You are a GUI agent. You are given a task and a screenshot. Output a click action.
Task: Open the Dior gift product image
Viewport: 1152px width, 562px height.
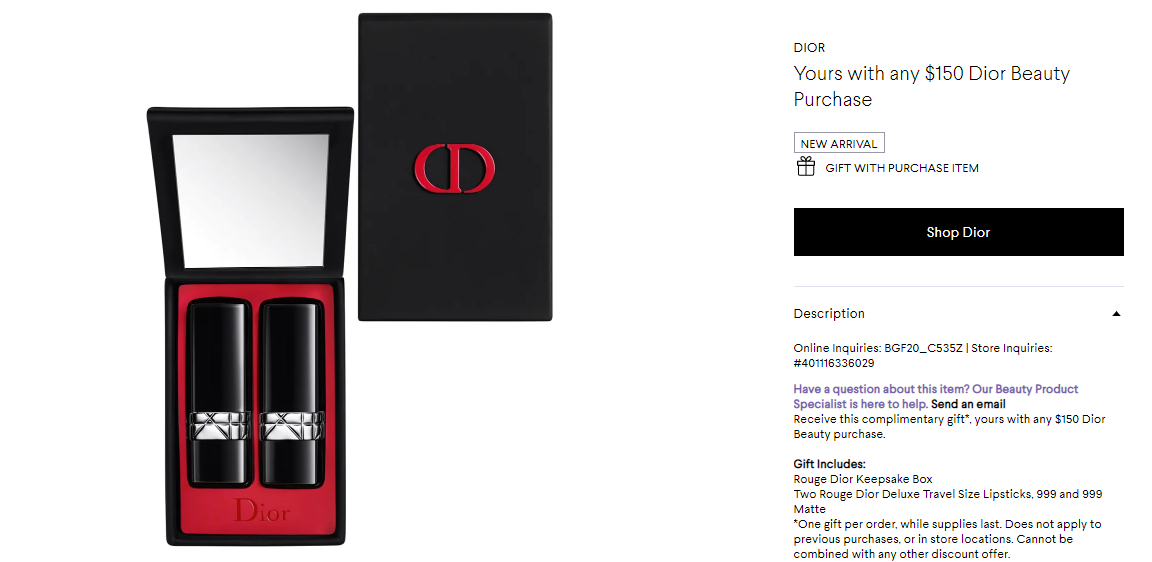(x=350, y=280)
